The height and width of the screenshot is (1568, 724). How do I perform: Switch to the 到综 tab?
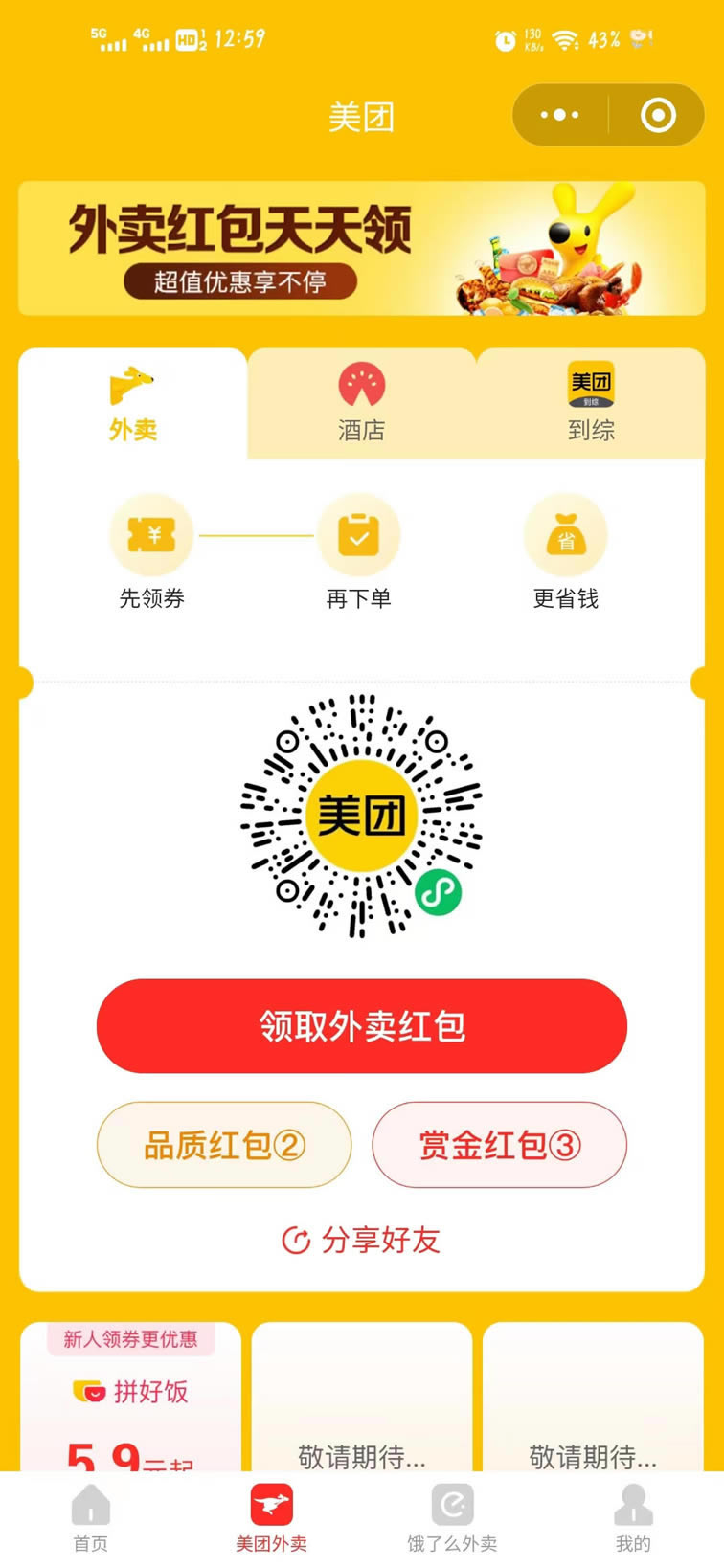click(x=591, y=403)
